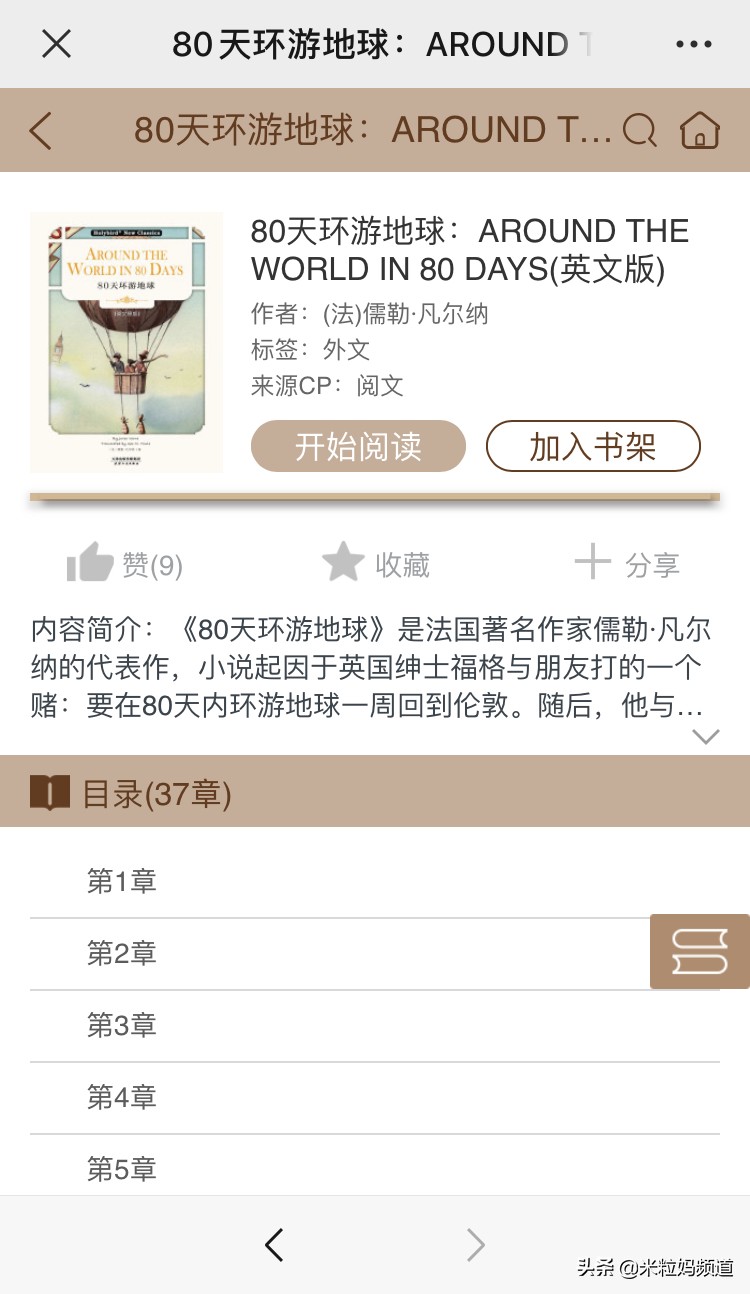Tap 开始阅读 to start reading

click(x=358, y=446)
